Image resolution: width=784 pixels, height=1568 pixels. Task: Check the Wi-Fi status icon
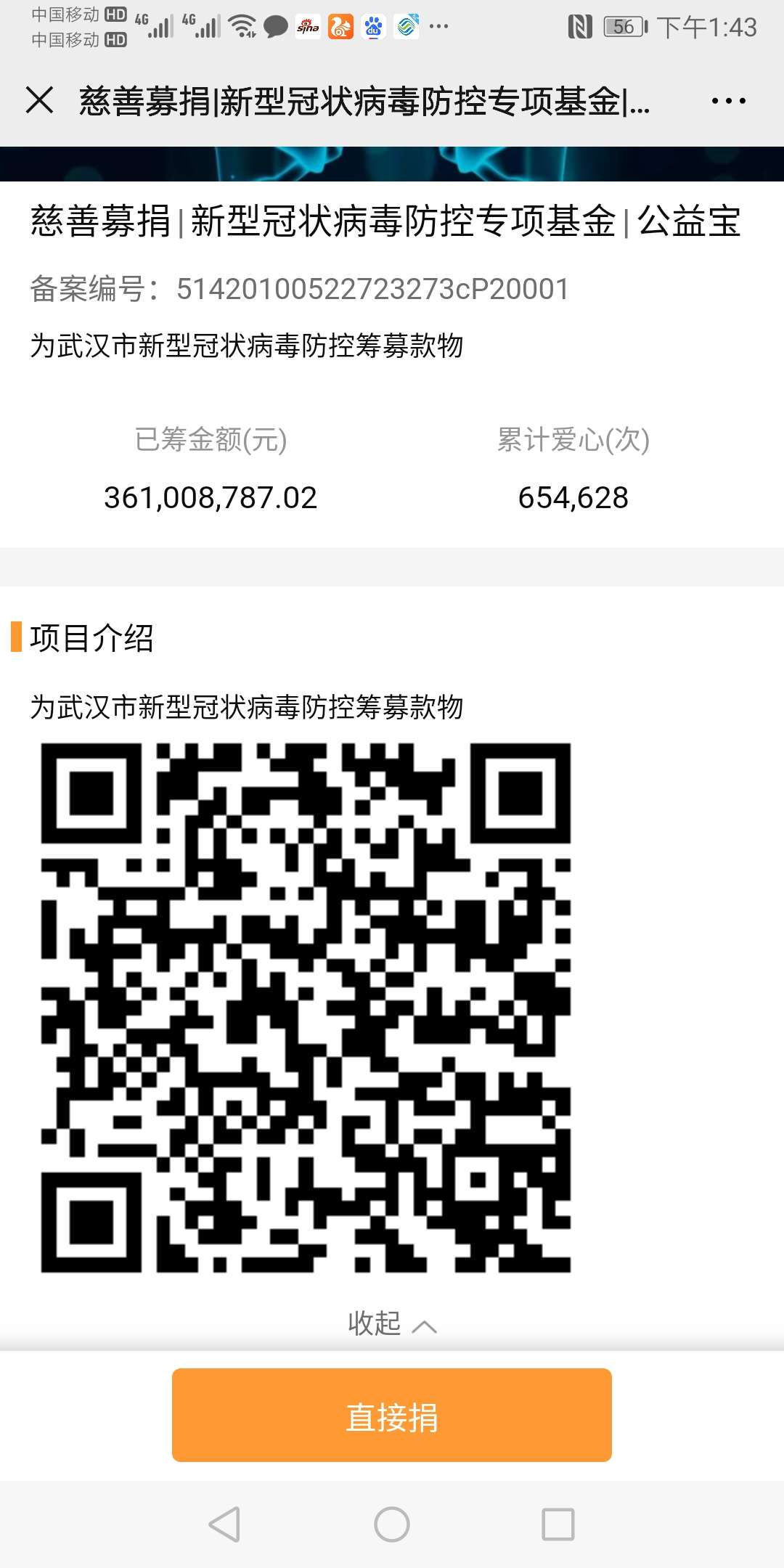[241, 25]
